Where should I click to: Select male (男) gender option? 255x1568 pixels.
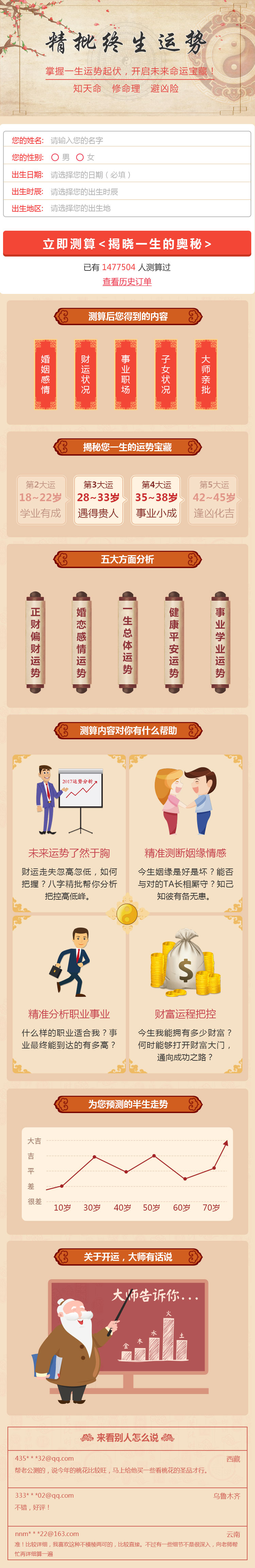point(55,157)
